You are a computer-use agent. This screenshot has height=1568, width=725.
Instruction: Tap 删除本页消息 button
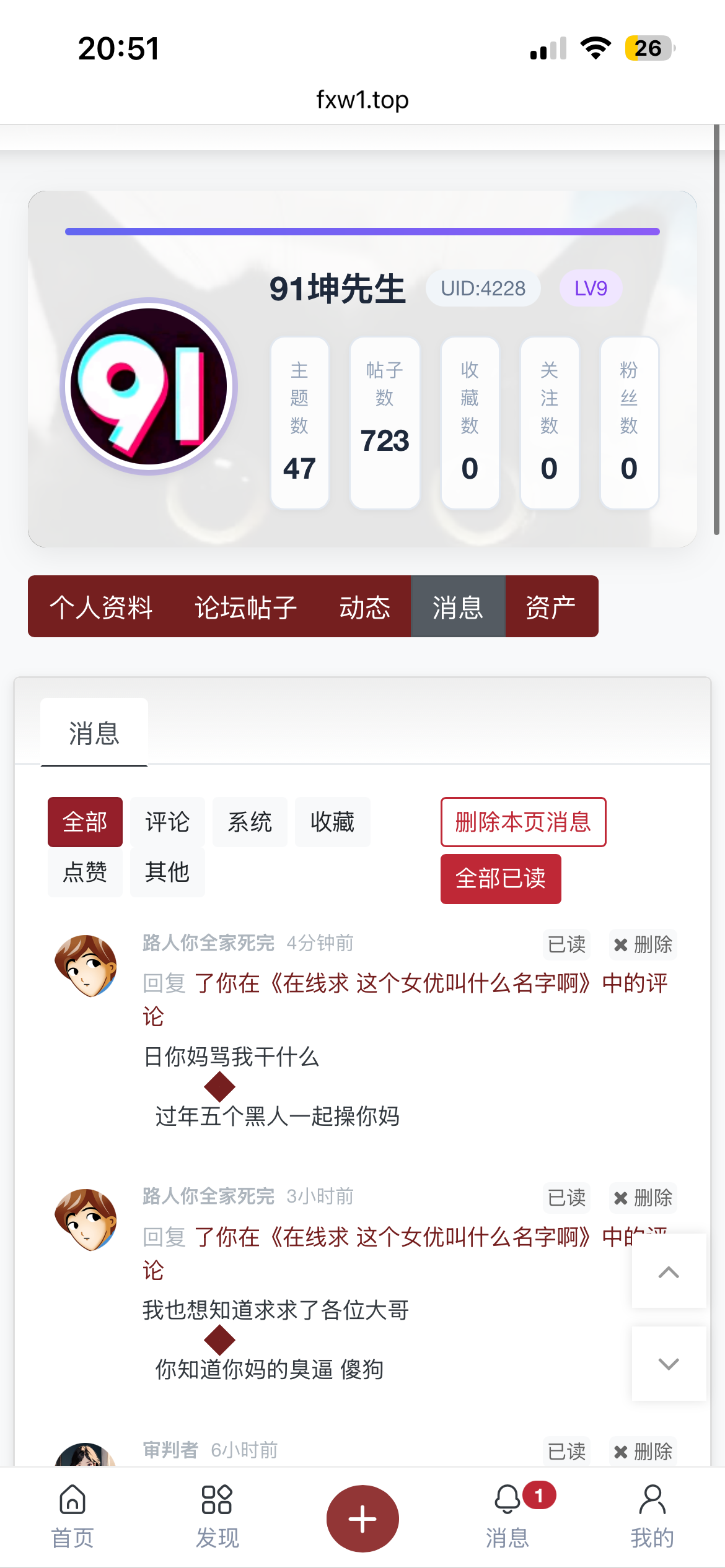pyautogui.click(x=523, y=822)
